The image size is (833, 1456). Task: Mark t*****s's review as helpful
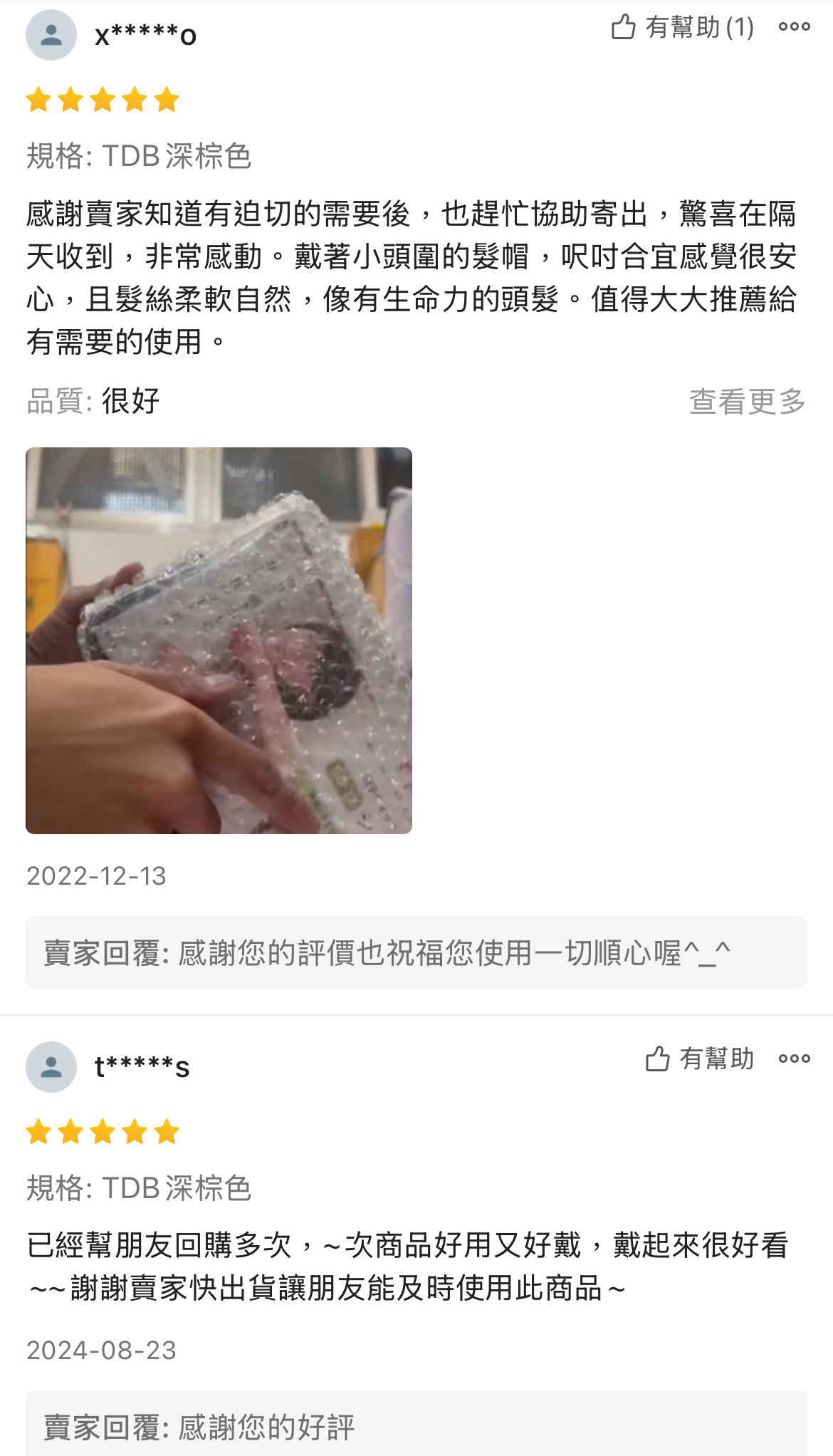pyautogui.click(x=698, y=1059)
